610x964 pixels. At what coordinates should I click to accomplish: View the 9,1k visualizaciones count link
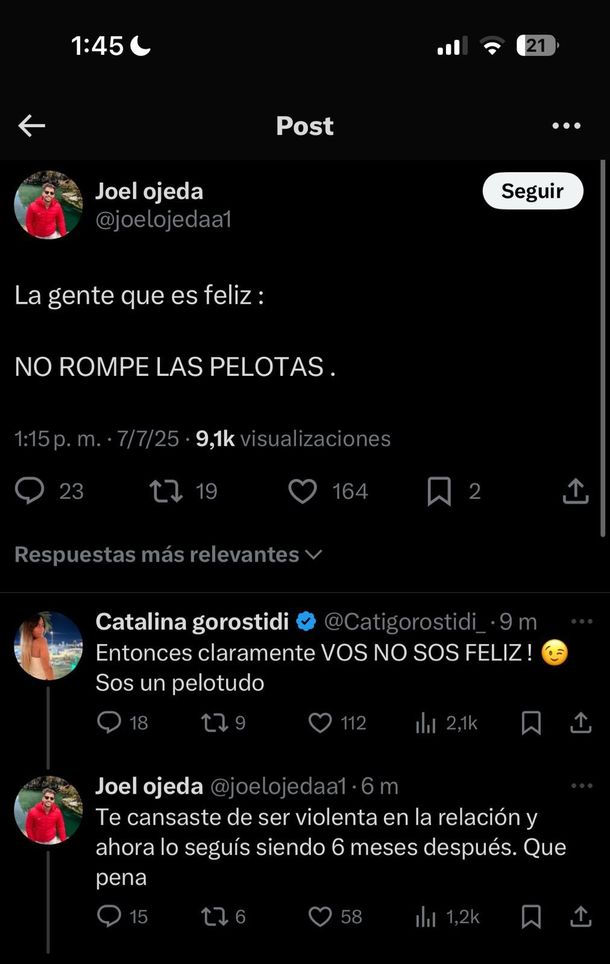pyautogui.click(x=293, y=438)
